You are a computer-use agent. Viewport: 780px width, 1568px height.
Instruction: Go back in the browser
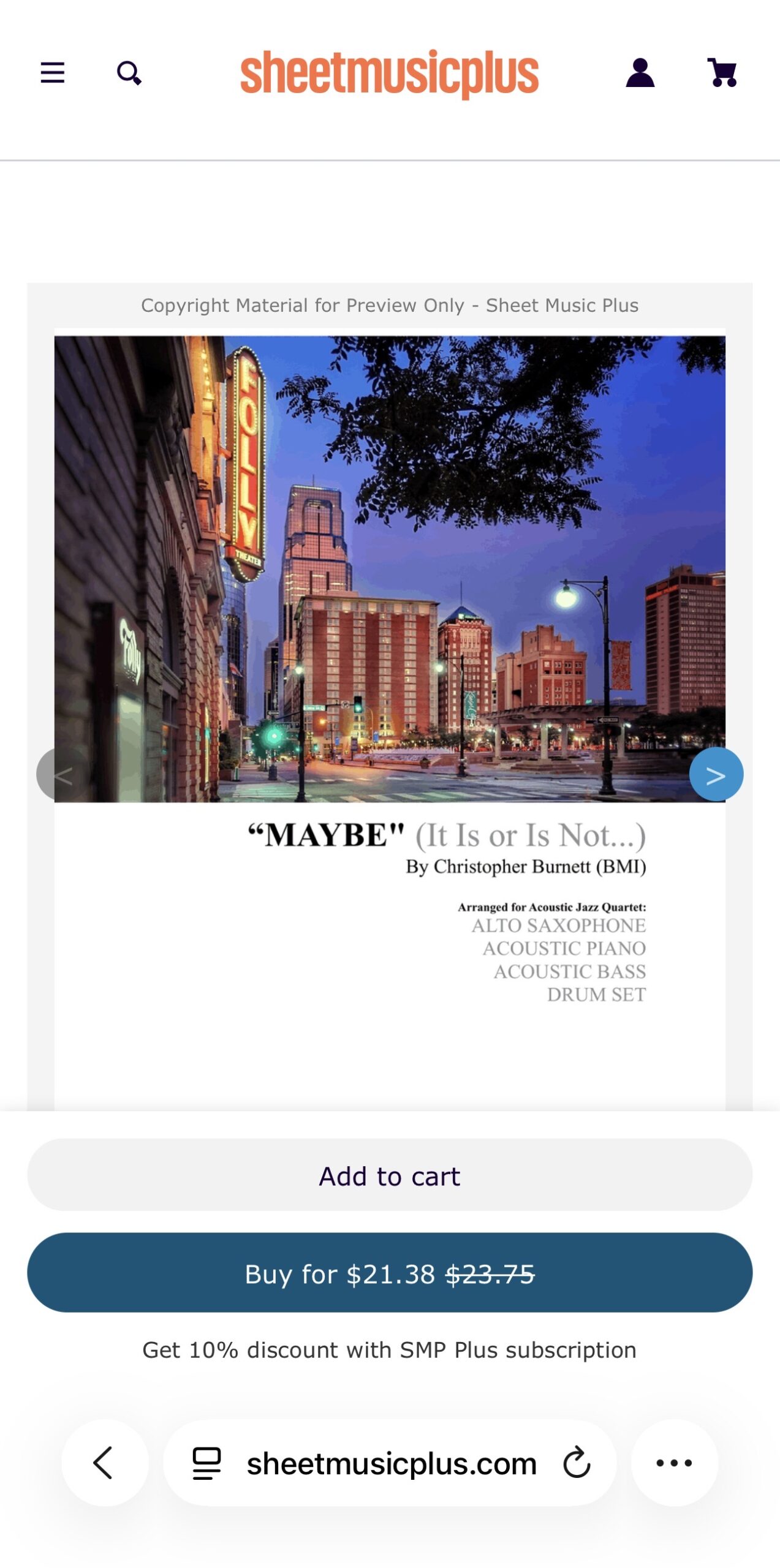(104, 1463)
